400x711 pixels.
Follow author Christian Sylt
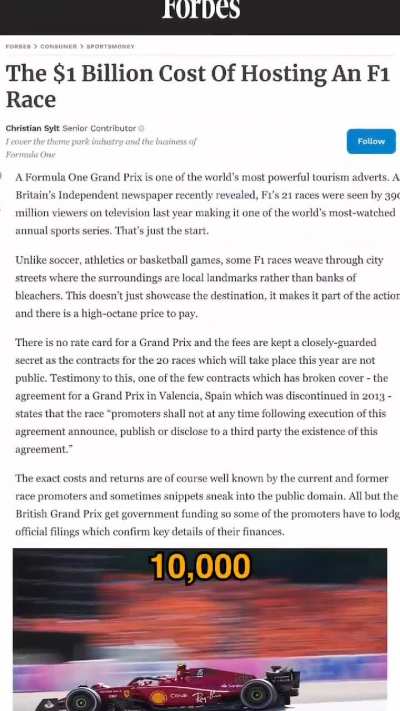tap(371, 141)
